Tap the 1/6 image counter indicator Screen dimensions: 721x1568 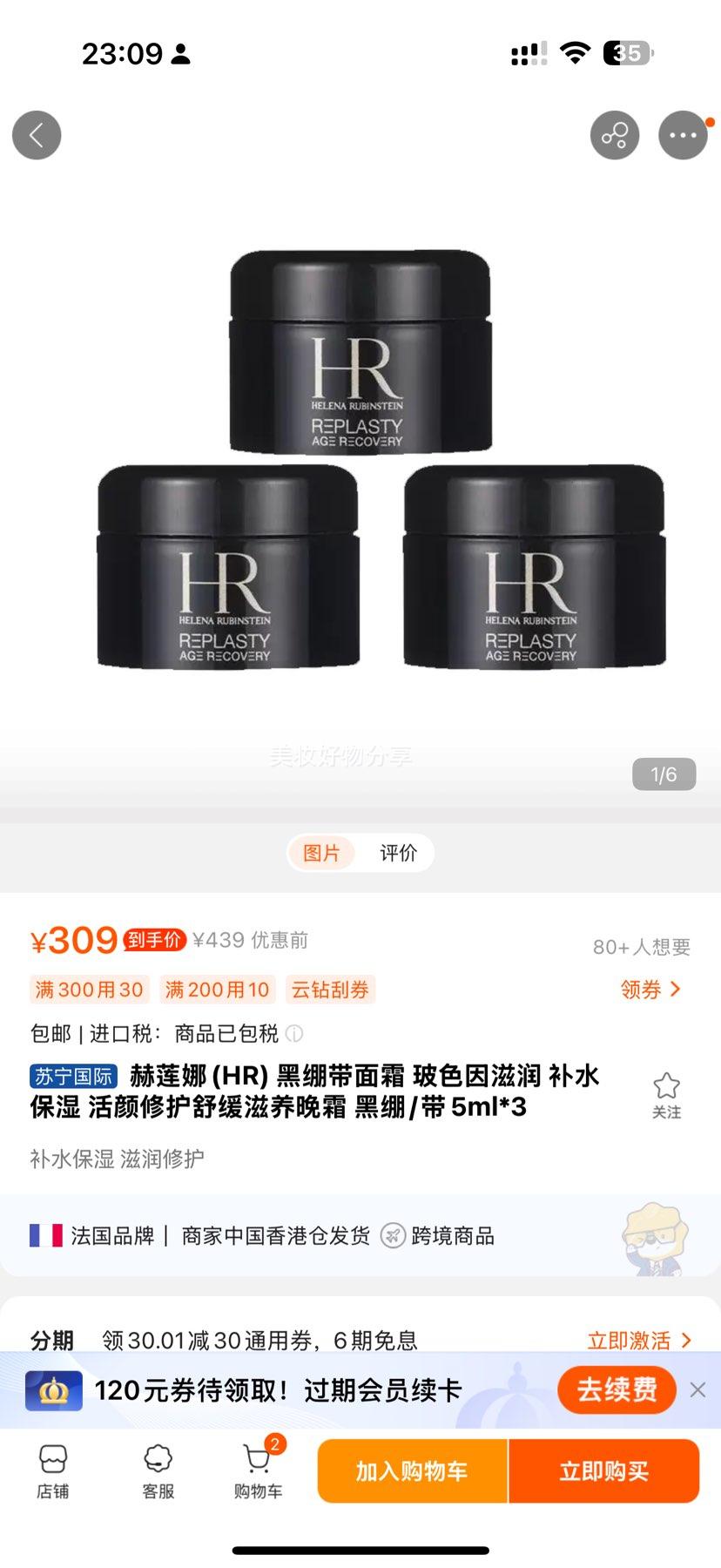(663, 774)
